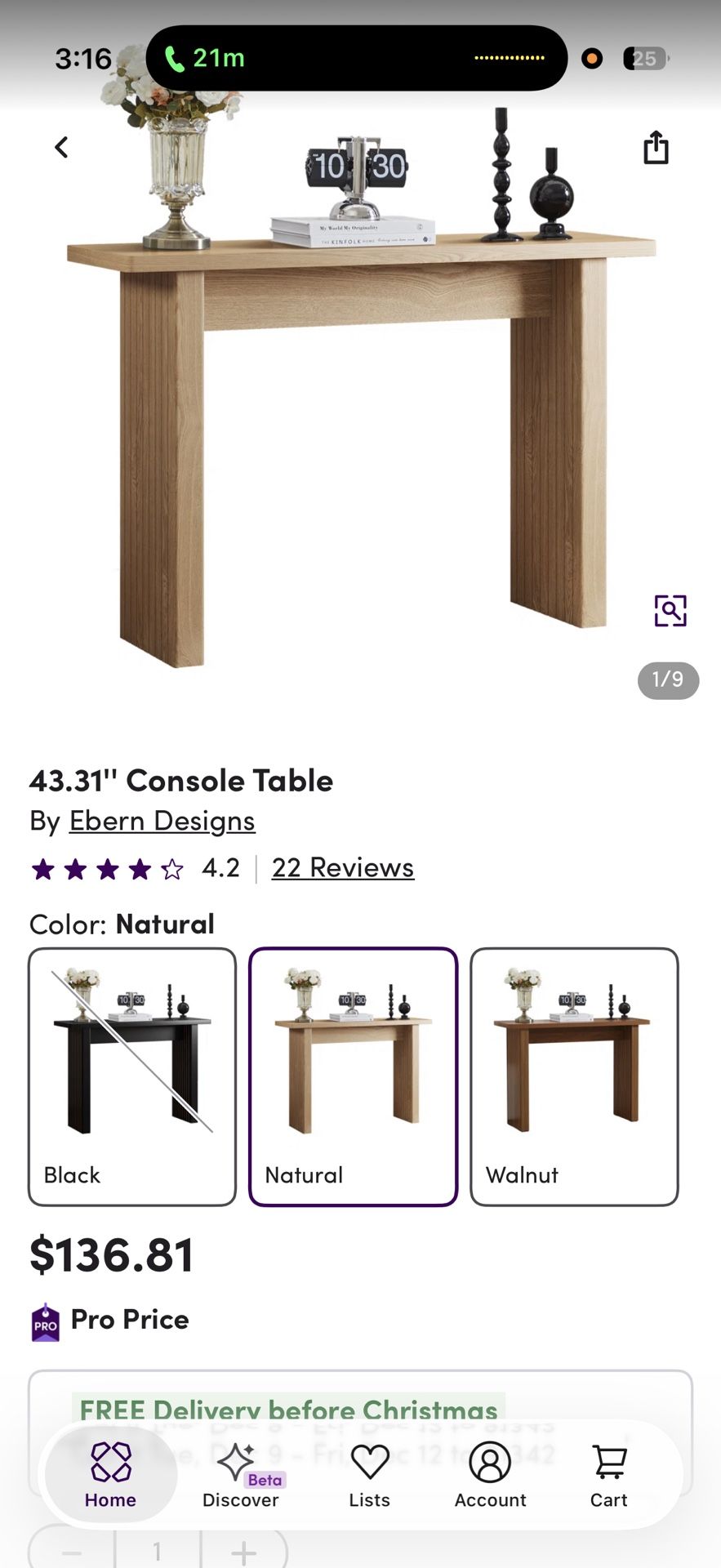Keep Natural selected by tapping its swatch
This screenshot has width=721, height=1568.
coord(353,1076)
